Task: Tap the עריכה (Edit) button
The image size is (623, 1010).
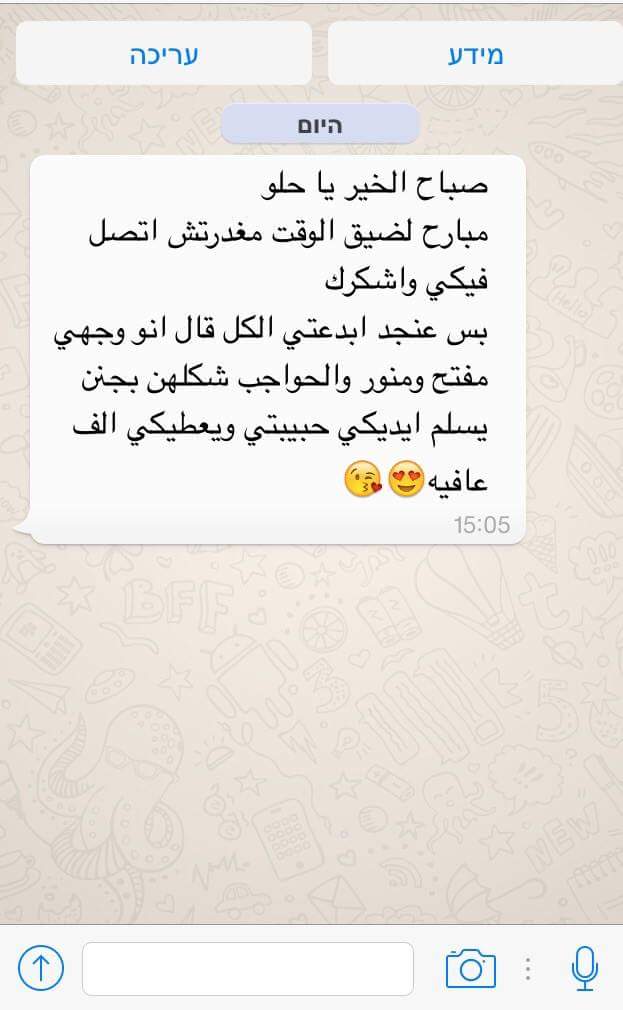Action: coord(164,54)
